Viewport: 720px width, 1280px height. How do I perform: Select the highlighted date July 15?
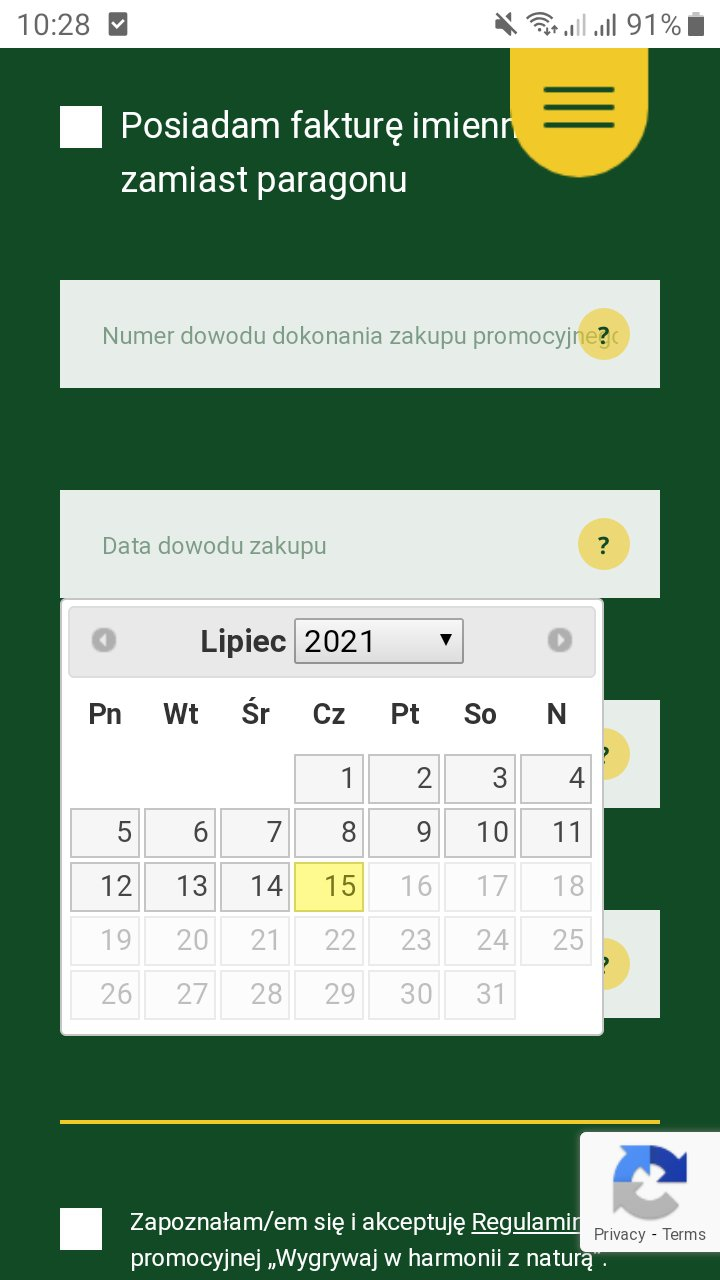pos(329,887)
